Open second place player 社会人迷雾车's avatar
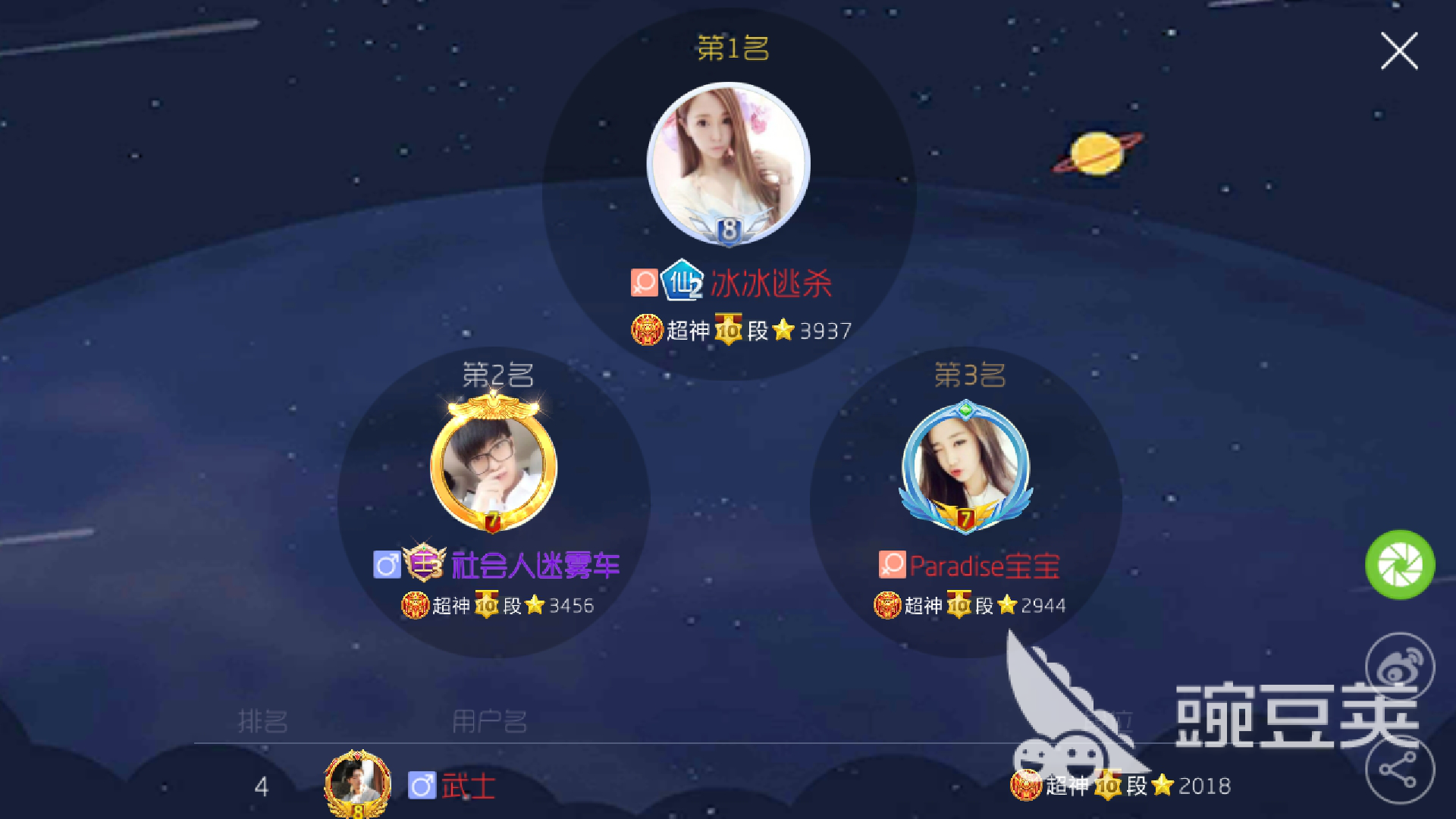Viewport: 1456px width, 819px height. (x=494, y=465)
